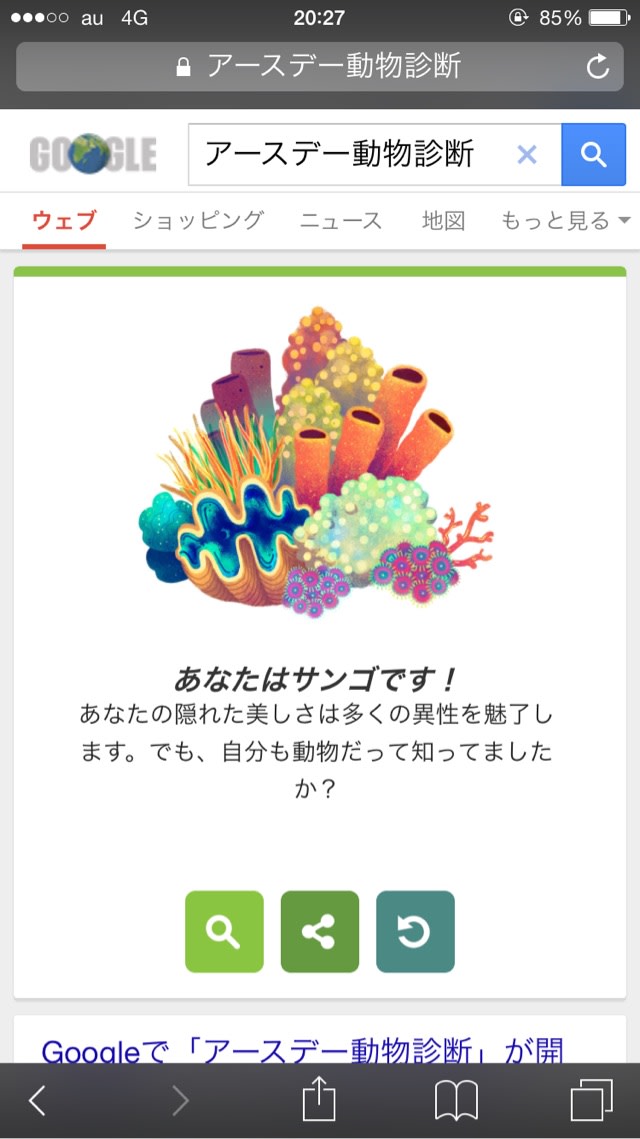
Task: Switch to the ショッピング tab
Action: (199, 220)
